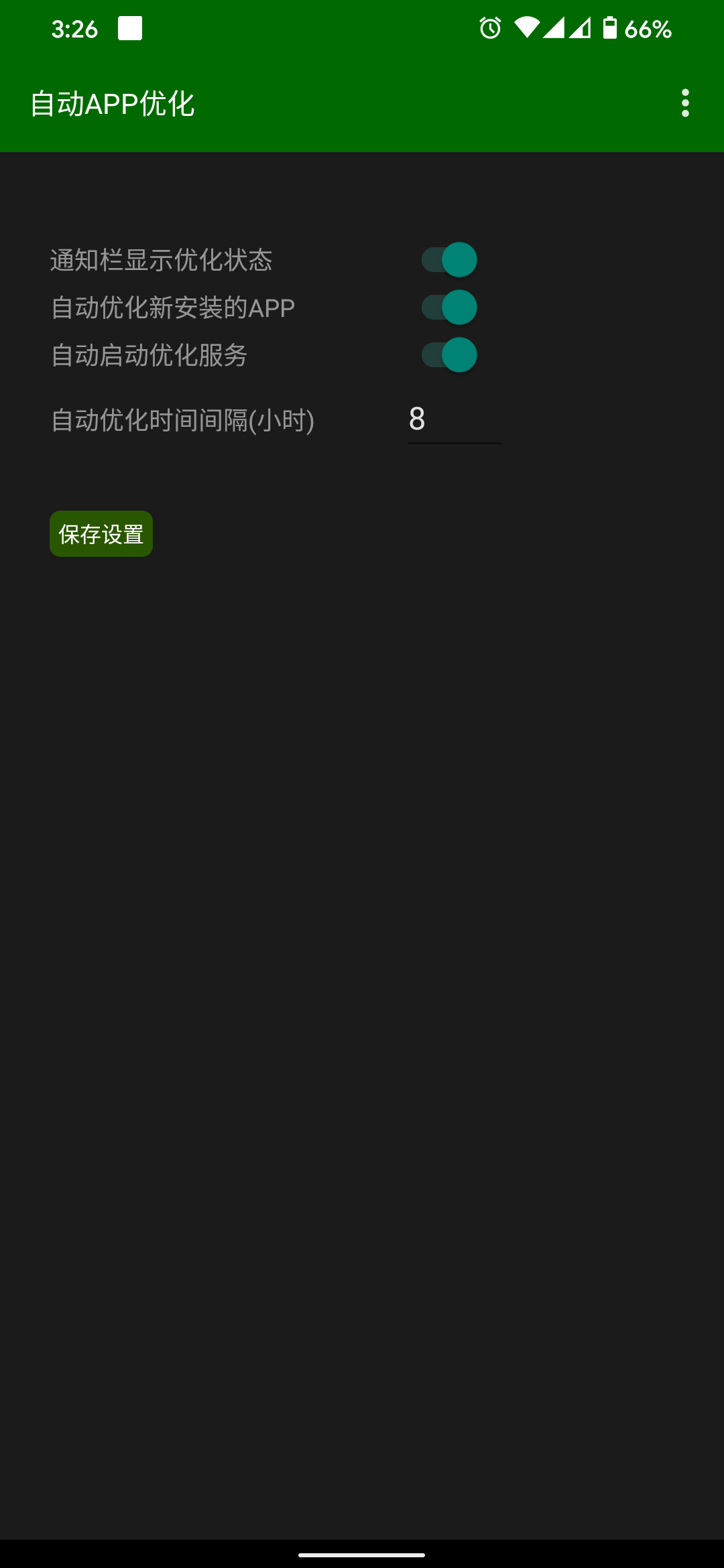This screenshot has width=724, height=1568.
Task: Open the overflow menu
Action: (x=684, y=103)
